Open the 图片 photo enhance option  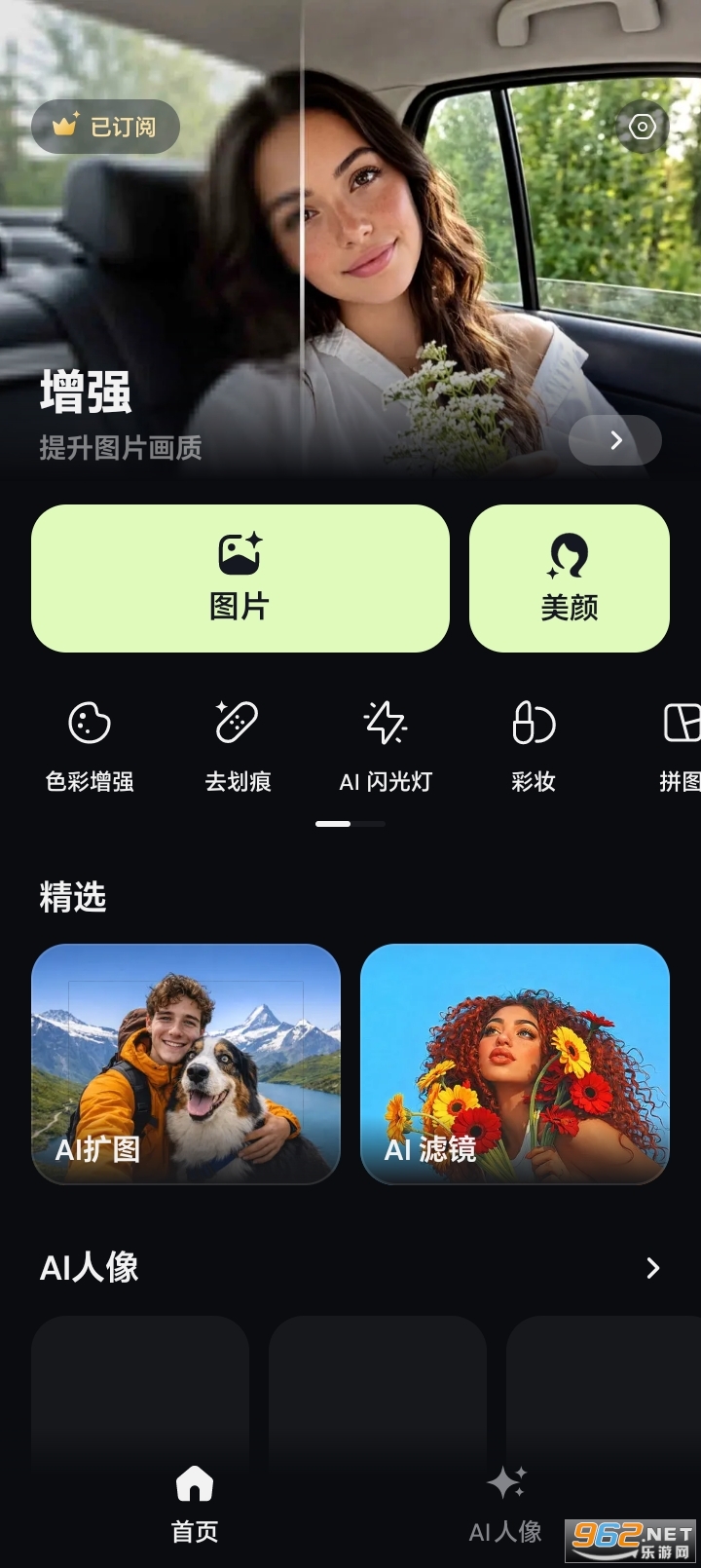[x=239, y=578]
